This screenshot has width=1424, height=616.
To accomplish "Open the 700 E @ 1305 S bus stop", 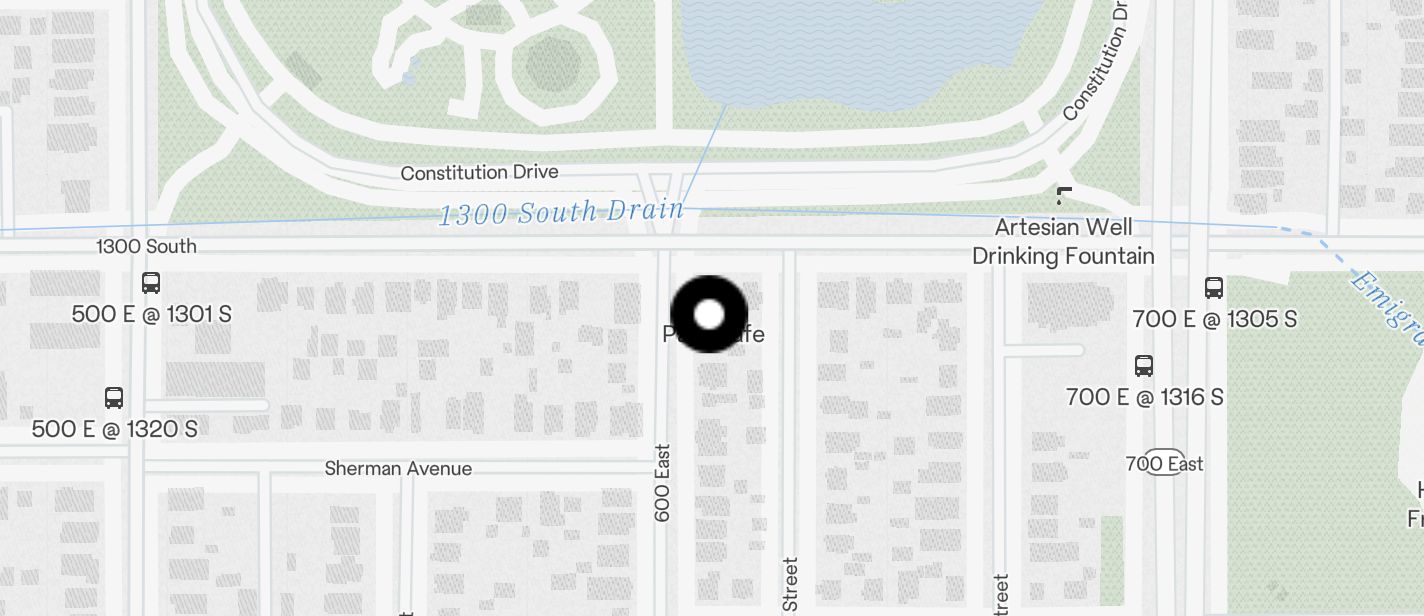I will 1214,288.
